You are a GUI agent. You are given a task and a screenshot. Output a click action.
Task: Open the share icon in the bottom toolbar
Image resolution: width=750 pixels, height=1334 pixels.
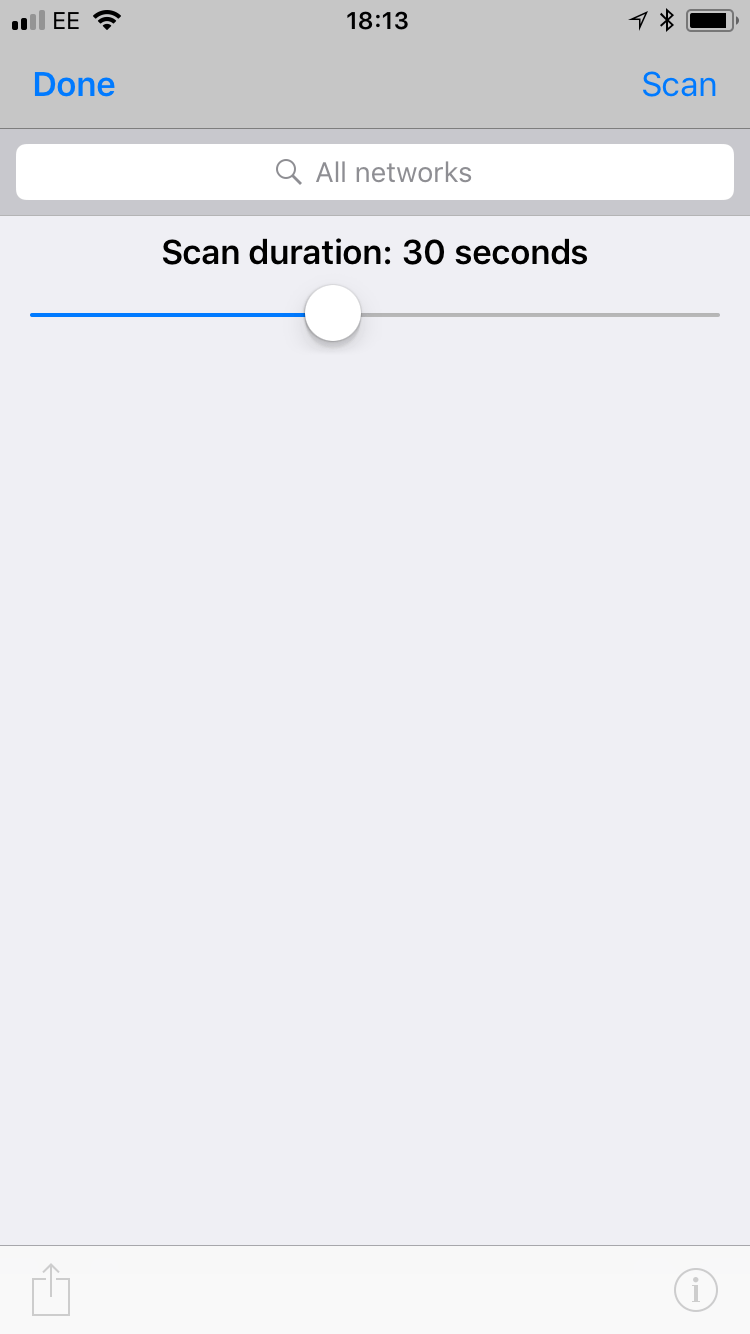(52, 1290)
